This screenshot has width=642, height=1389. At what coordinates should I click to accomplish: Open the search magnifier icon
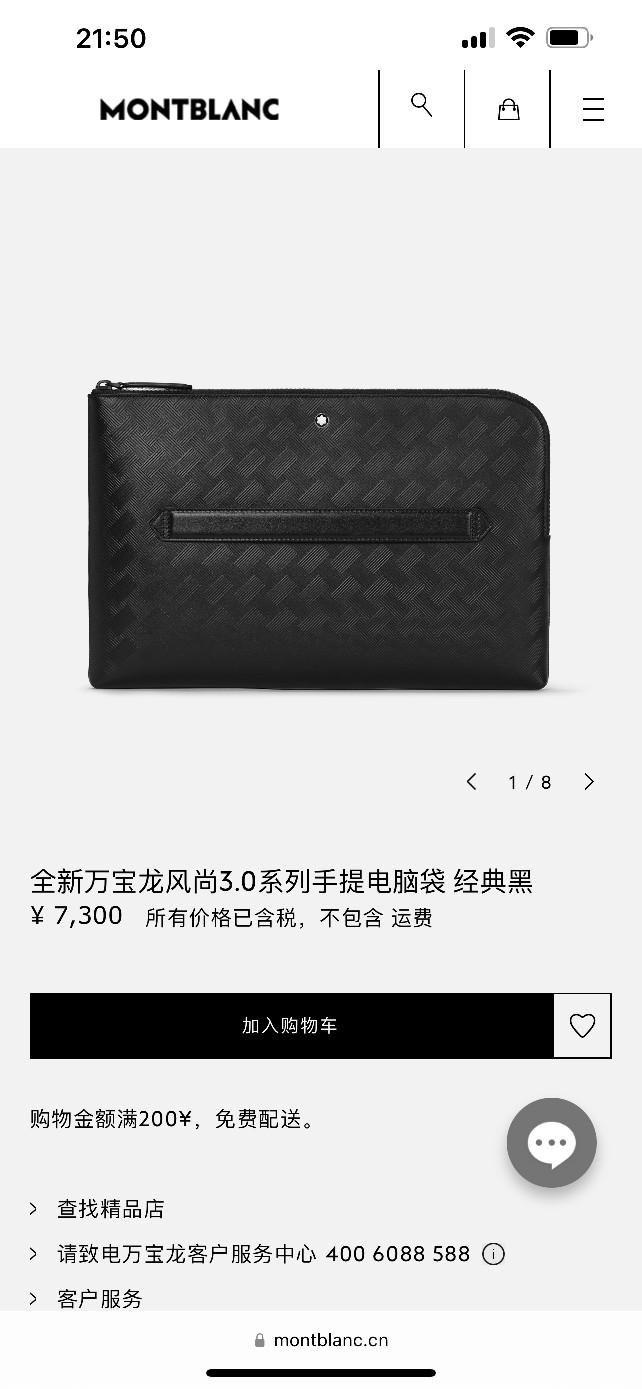tap(421, 106)
